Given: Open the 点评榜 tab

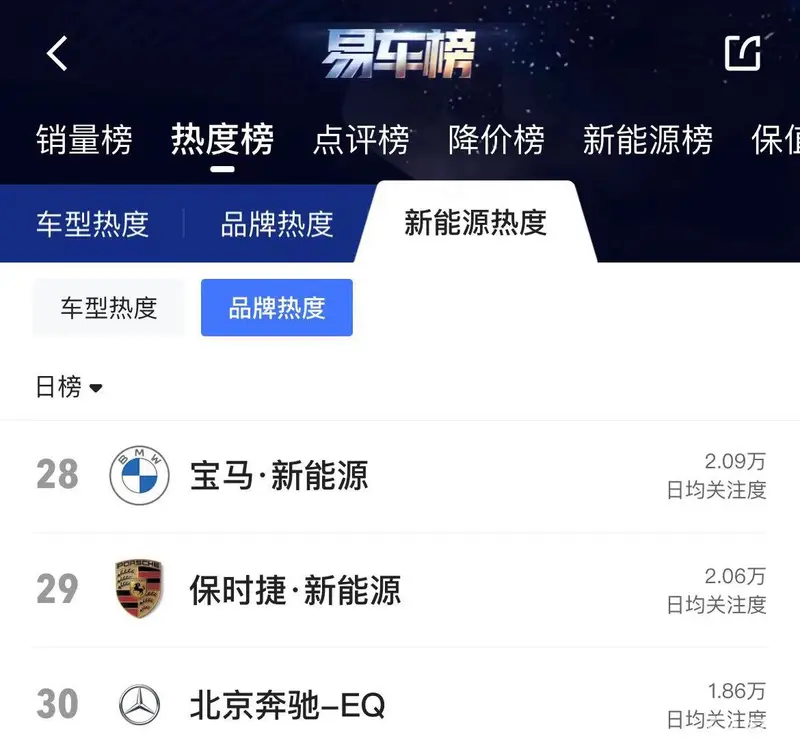Looking at the screenshot, I should click(x=361, y=140).
